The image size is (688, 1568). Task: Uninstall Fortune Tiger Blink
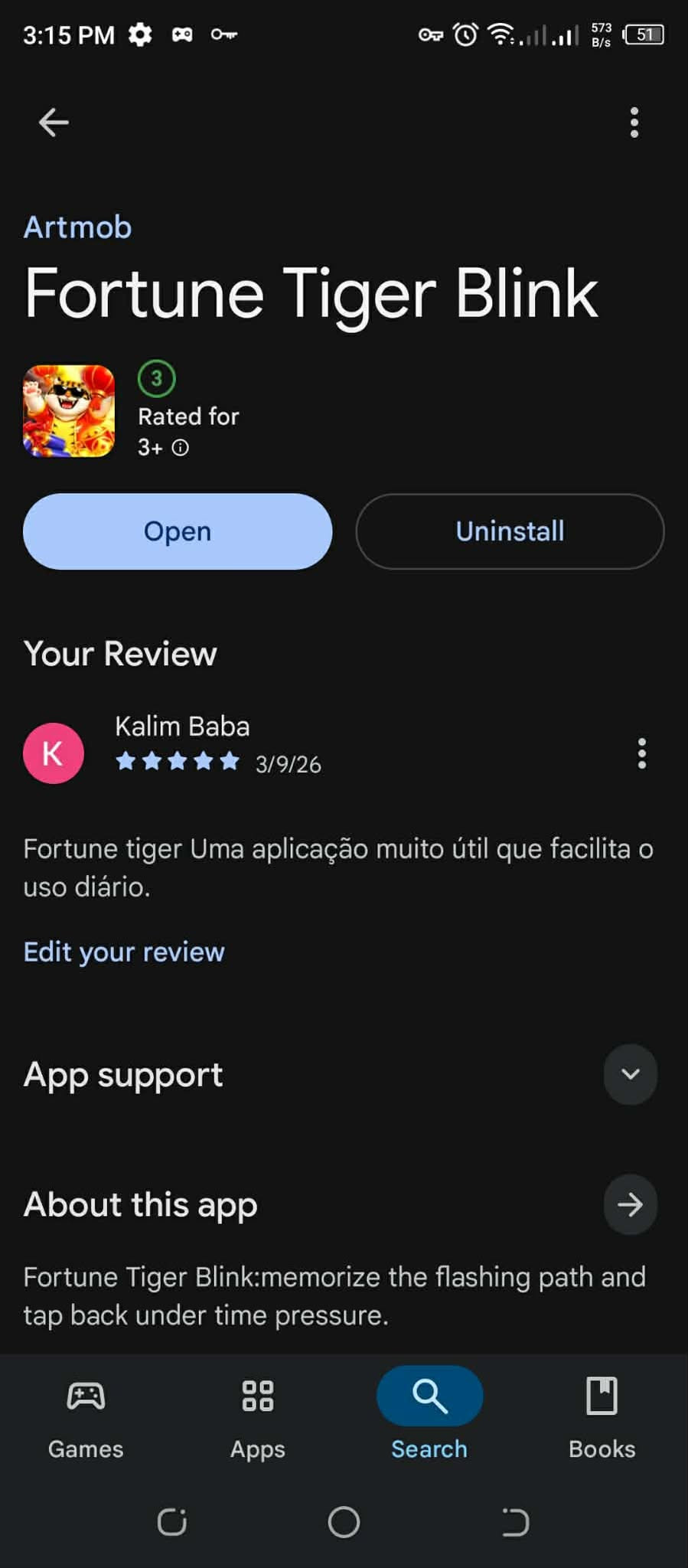point(510,531)
